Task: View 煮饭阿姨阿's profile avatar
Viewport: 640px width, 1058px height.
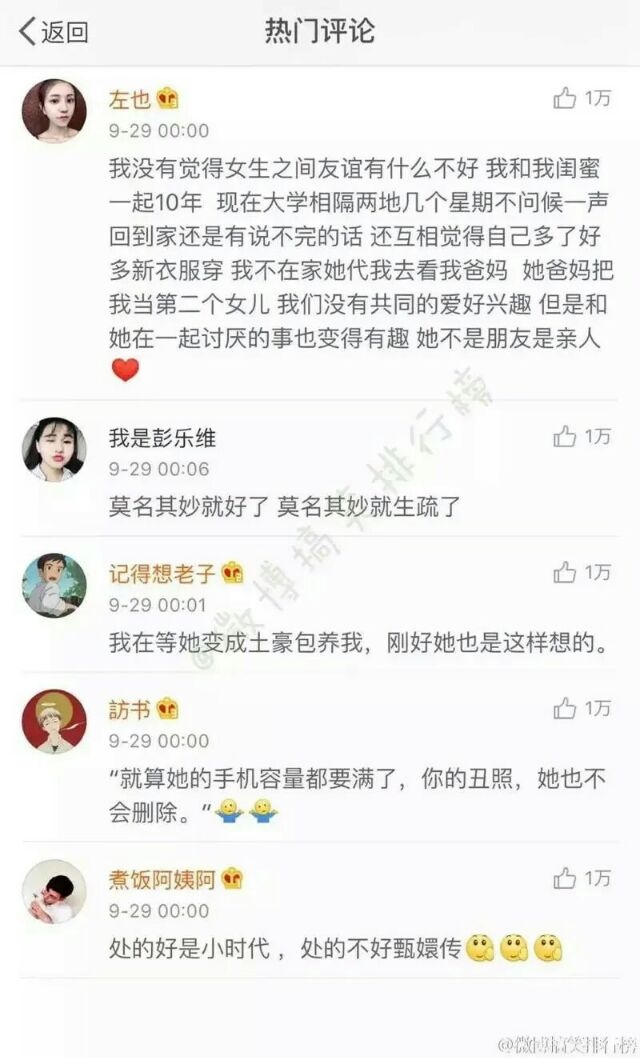Action: (x=54, y=891)
